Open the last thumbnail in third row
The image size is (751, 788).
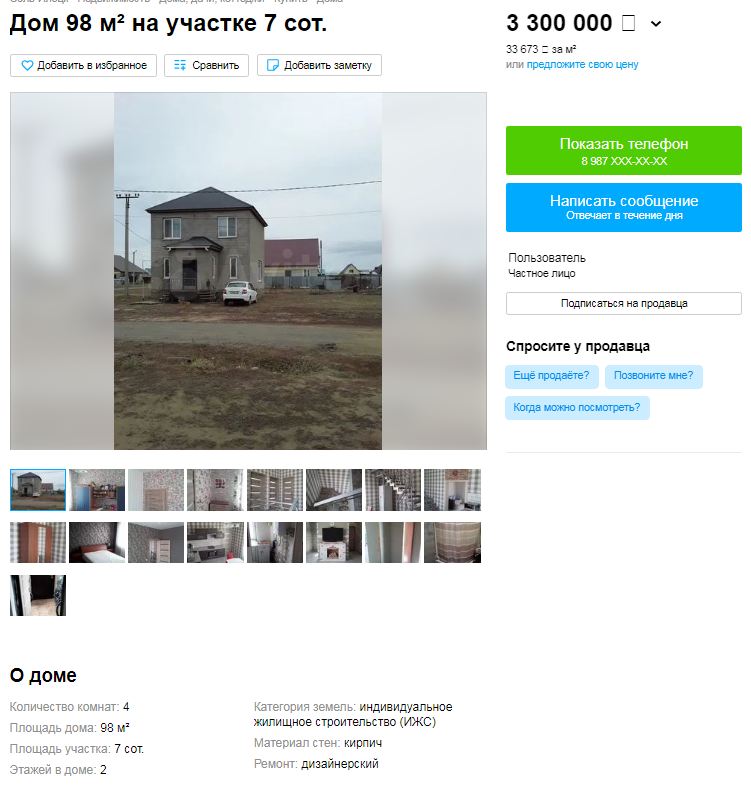pyautogui.click(x=38, y=595)
